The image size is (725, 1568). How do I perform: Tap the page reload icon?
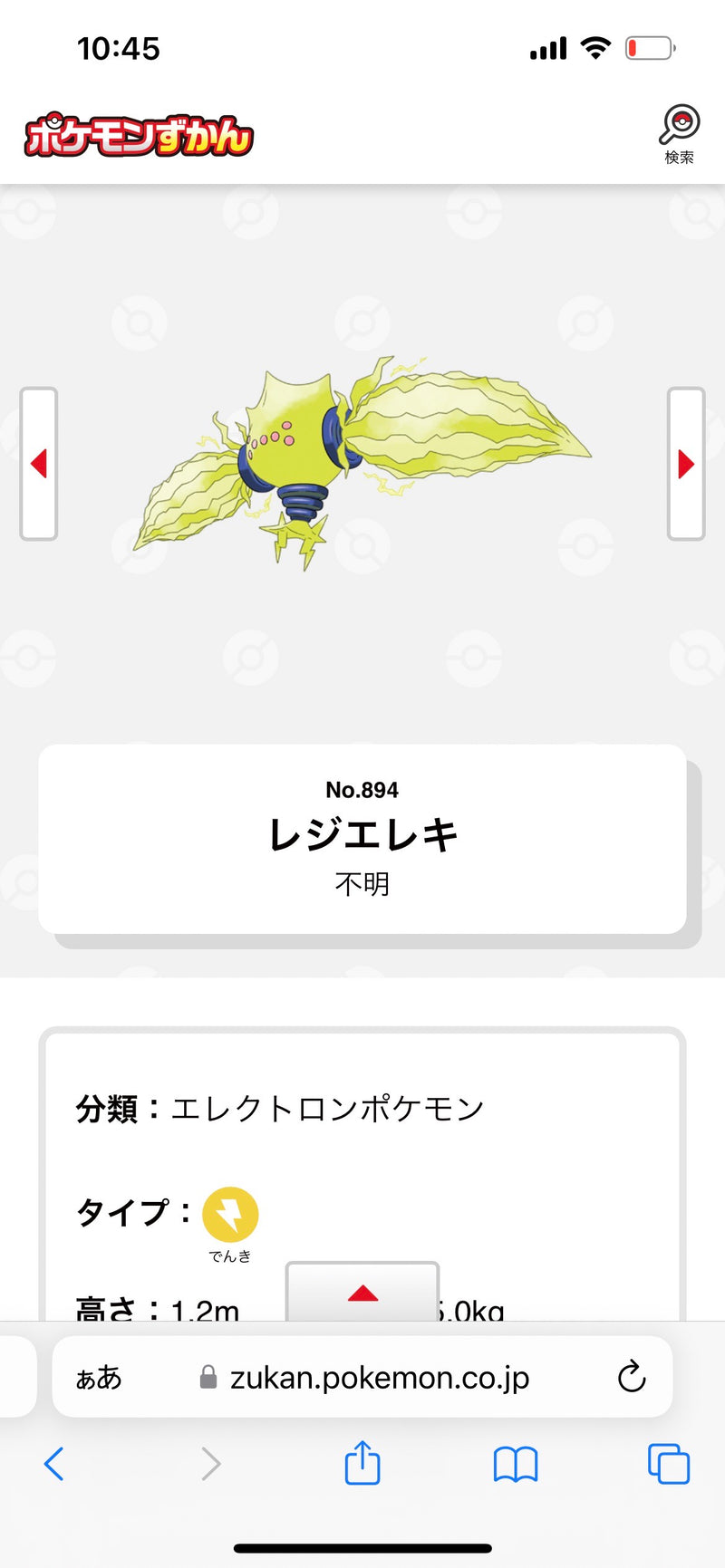[x=633, y=1377]
